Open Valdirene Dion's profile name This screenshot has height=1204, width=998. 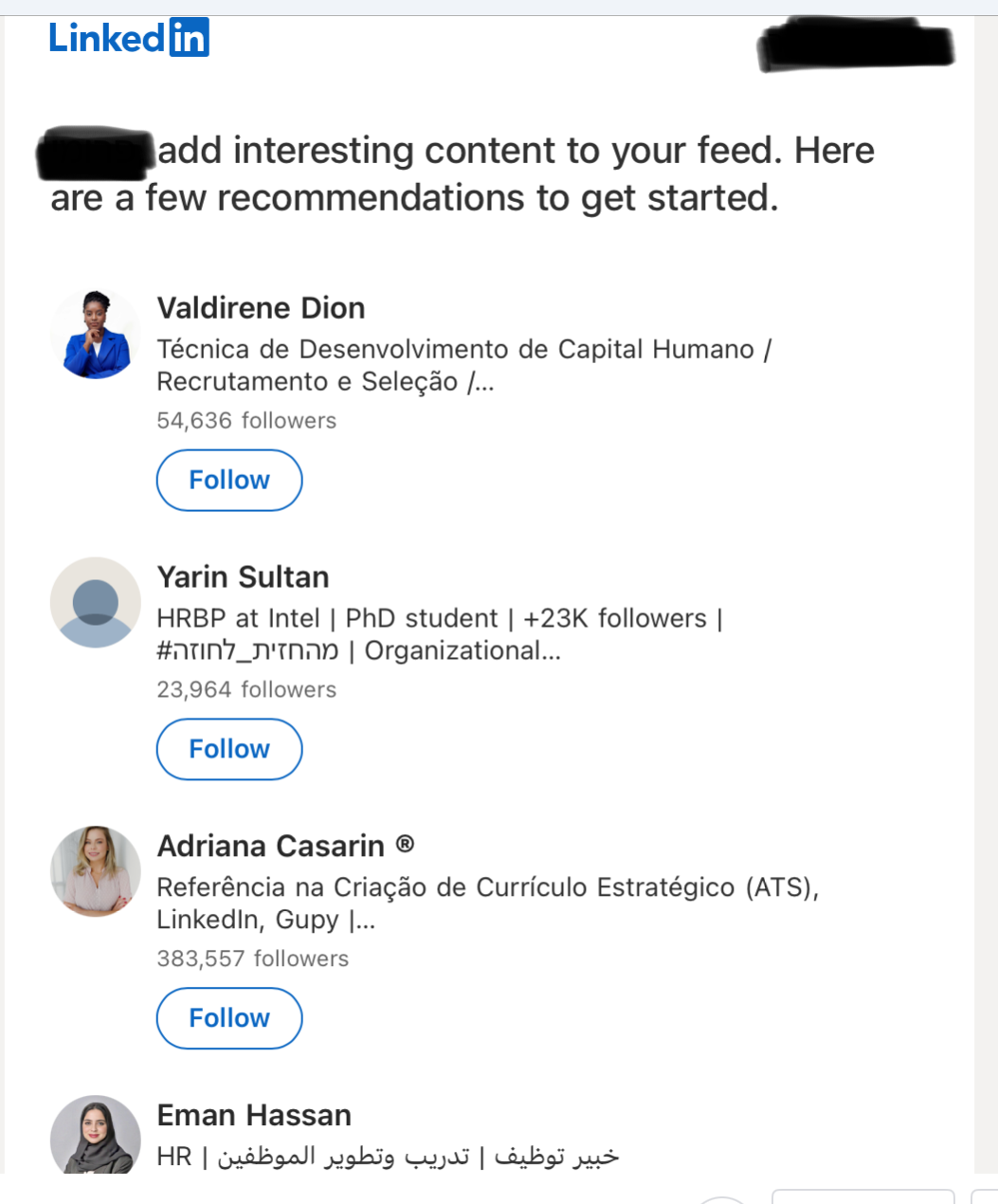(x=261, y=308)
